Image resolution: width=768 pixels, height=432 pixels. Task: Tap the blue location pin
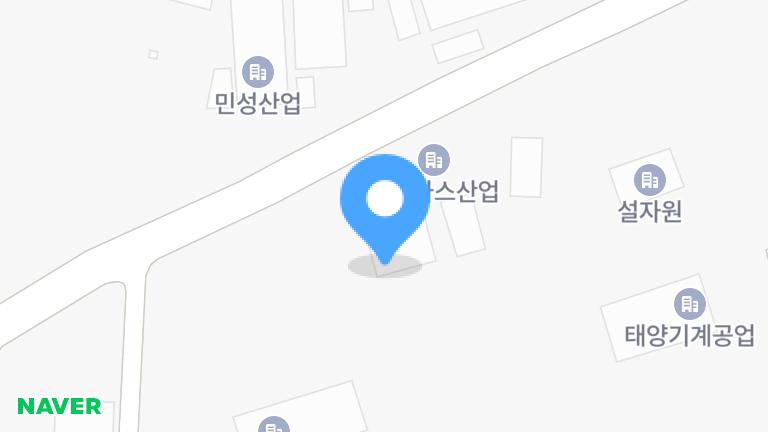[x=384, y=201]
